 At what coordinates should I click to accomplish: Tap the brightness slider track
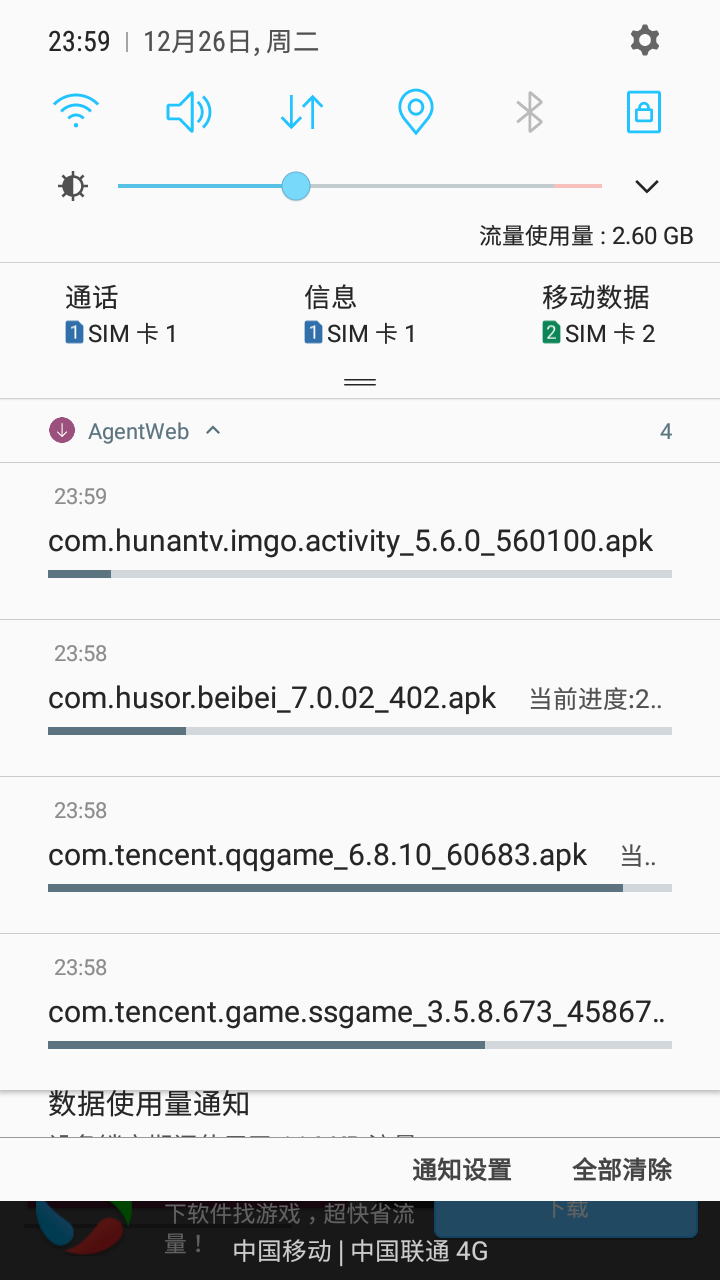point(360,186)
